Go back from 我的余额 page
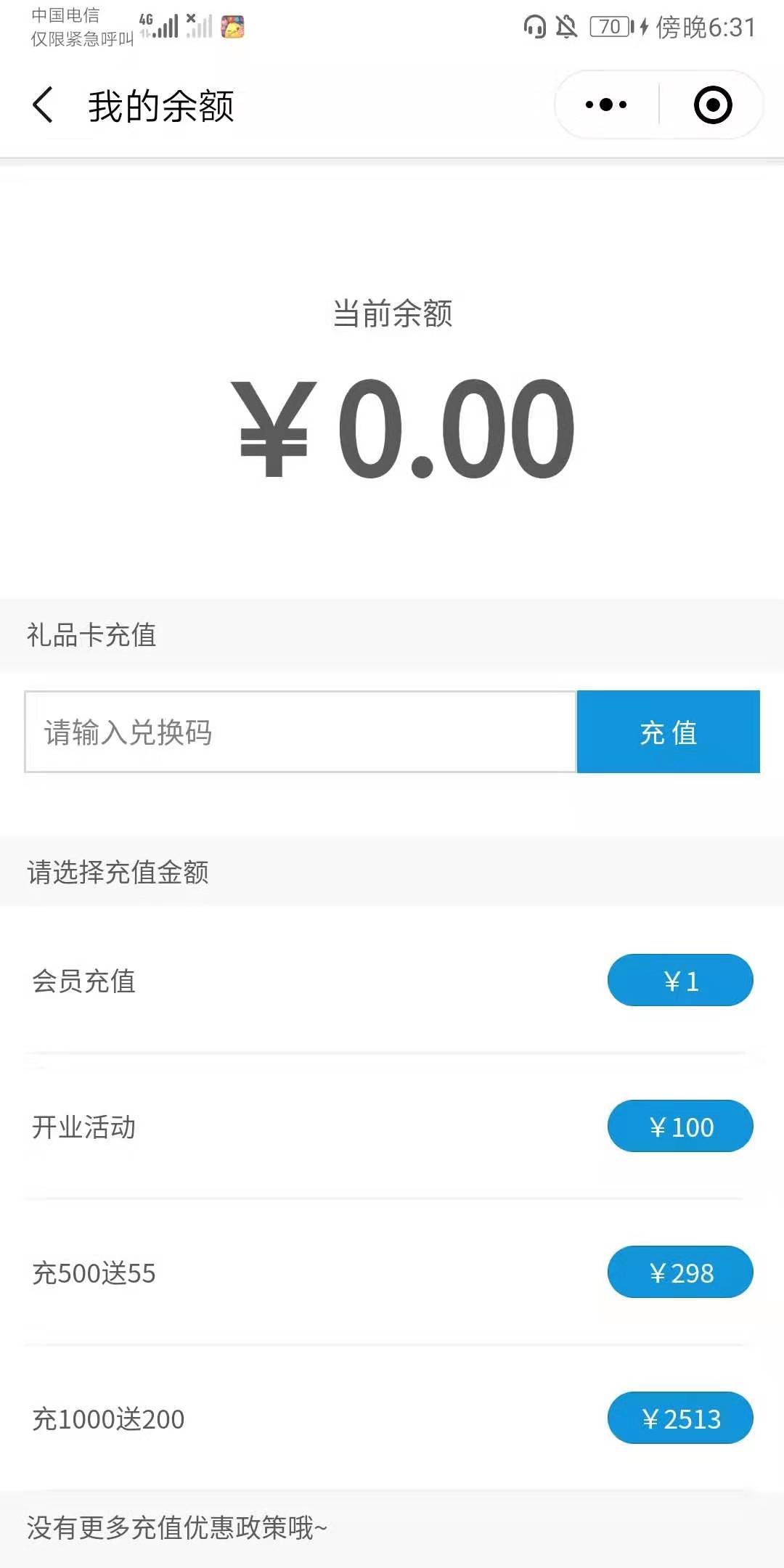This screenshot has width=784, height=1568. click(43, 105)
